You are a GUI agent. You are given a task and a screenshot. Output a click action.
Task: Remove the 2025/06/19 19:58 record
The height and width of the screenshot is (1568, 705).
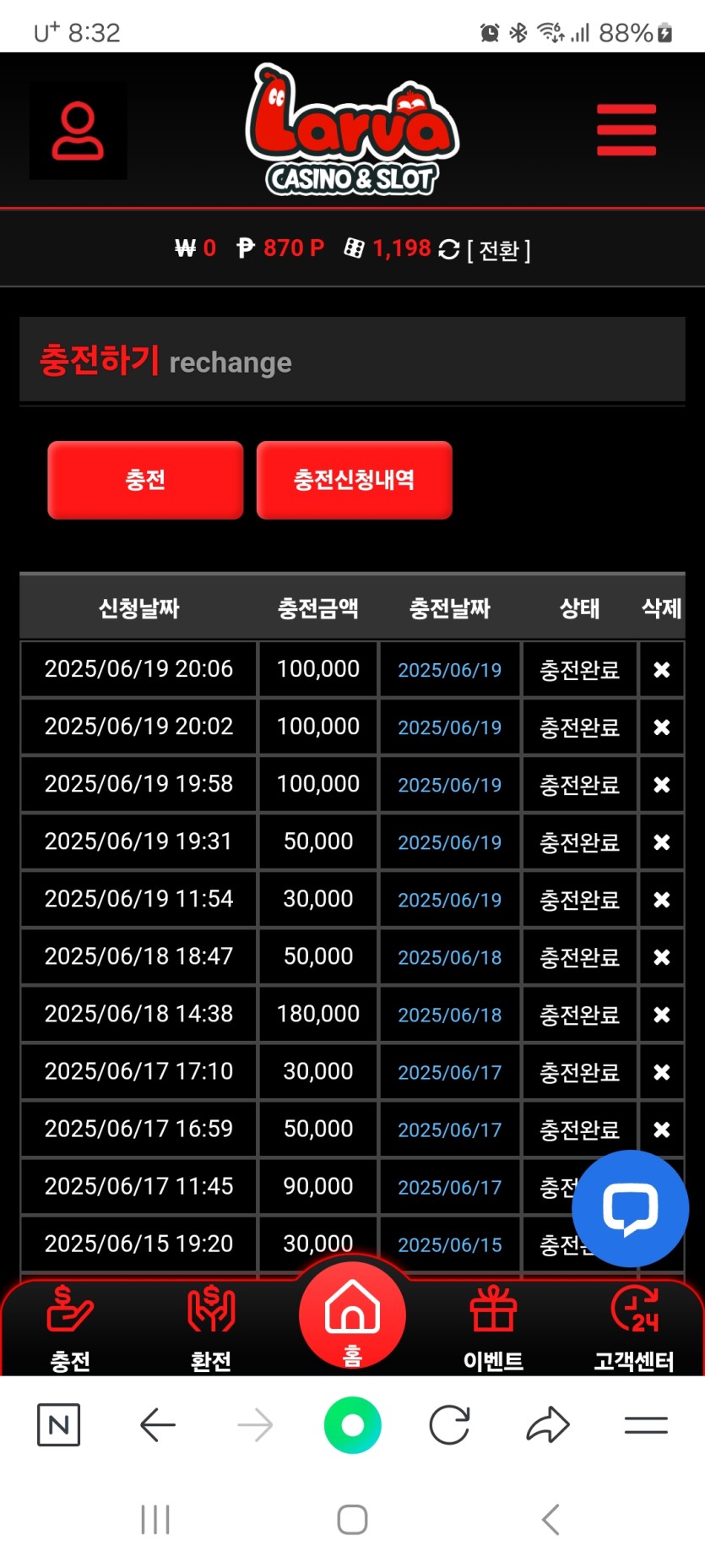coord(662,785)
